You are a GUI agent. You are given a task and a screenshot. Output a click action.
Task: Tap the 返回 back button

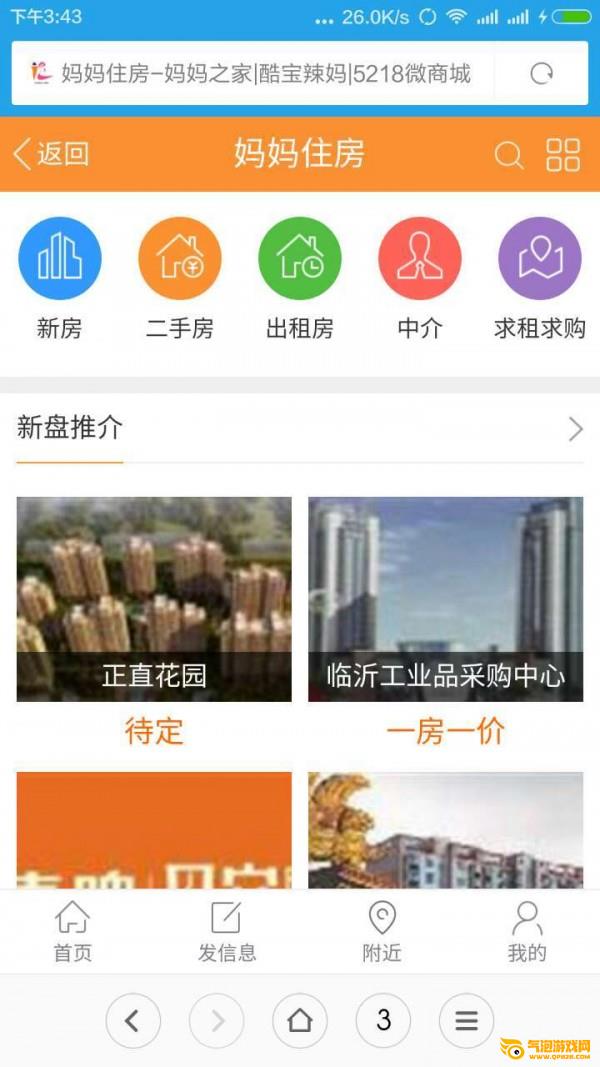click(x=51, y=154)
